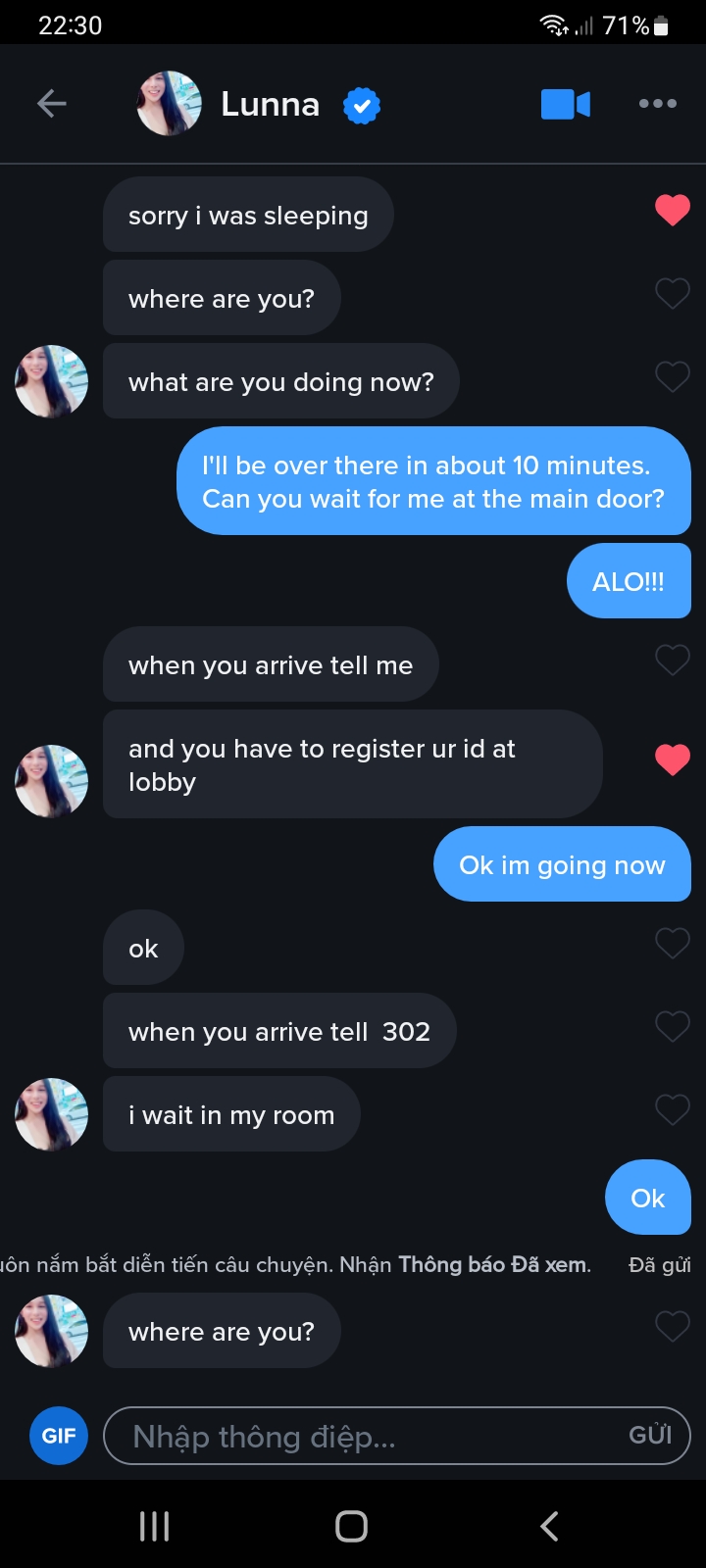Go to the phone's home screen
Screen dimensions: 706x1568
coord(351,1526)
